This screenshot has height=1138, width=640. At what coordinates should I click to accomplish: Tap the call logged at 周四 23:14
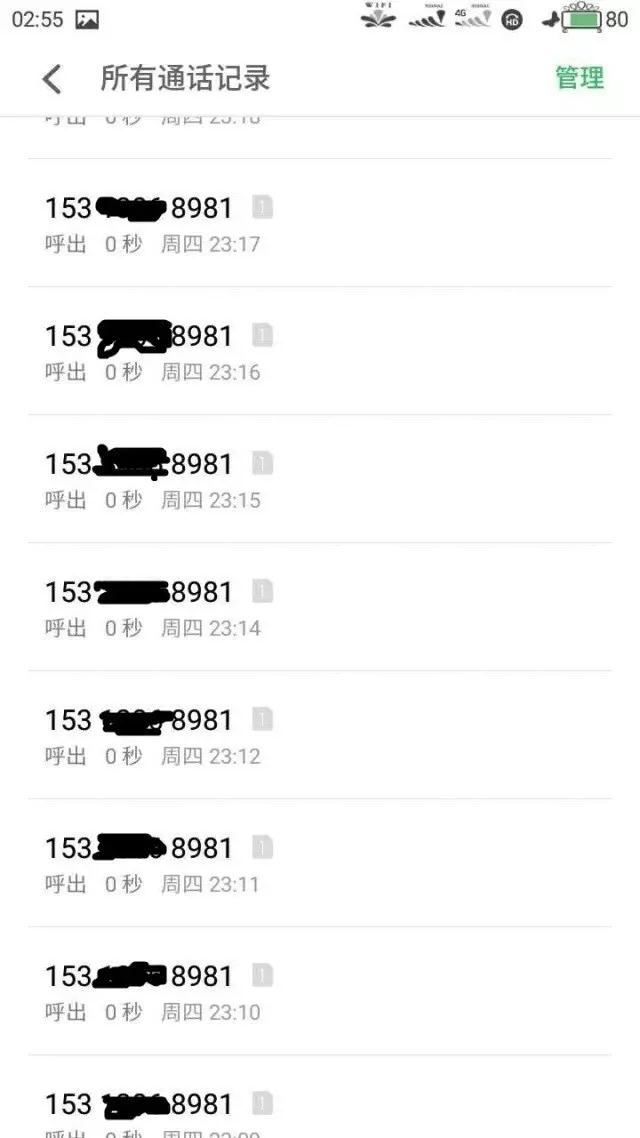[x=320, y=607]
